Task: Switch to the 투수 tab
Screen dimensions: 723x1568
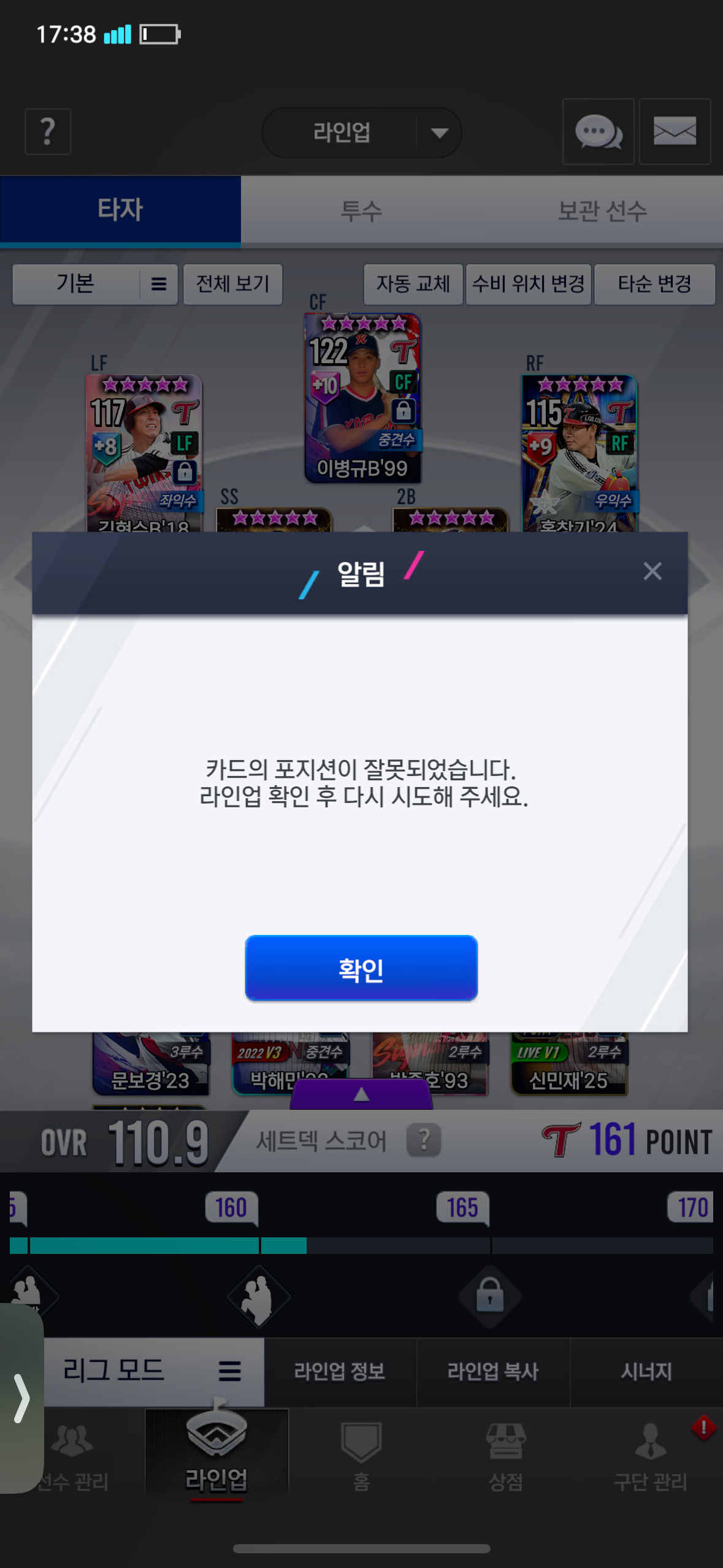Action: [x=361, y=211]
